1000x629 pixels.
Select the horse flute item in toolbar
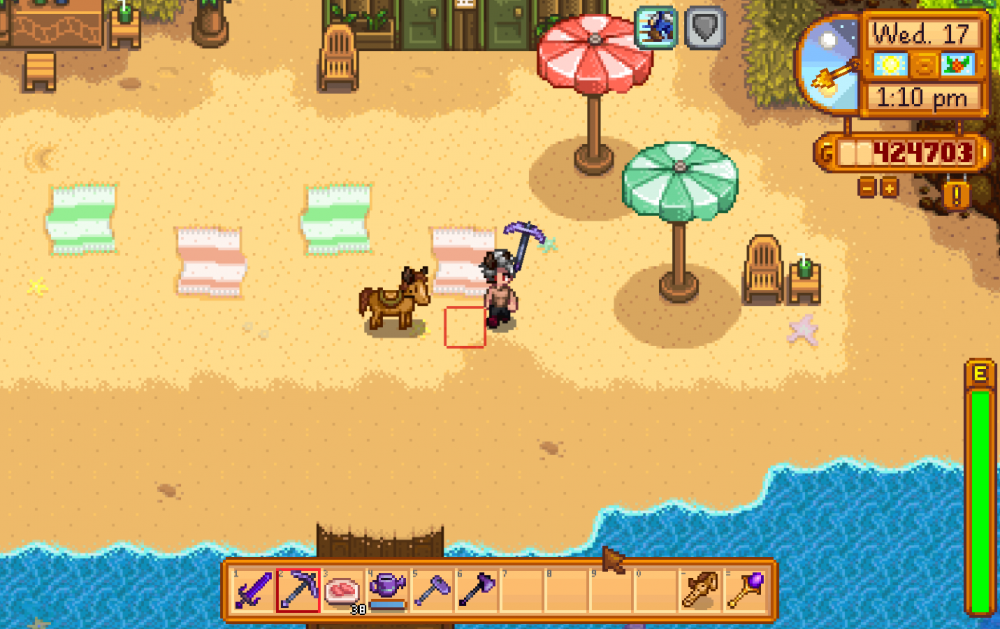click(698, 590)
